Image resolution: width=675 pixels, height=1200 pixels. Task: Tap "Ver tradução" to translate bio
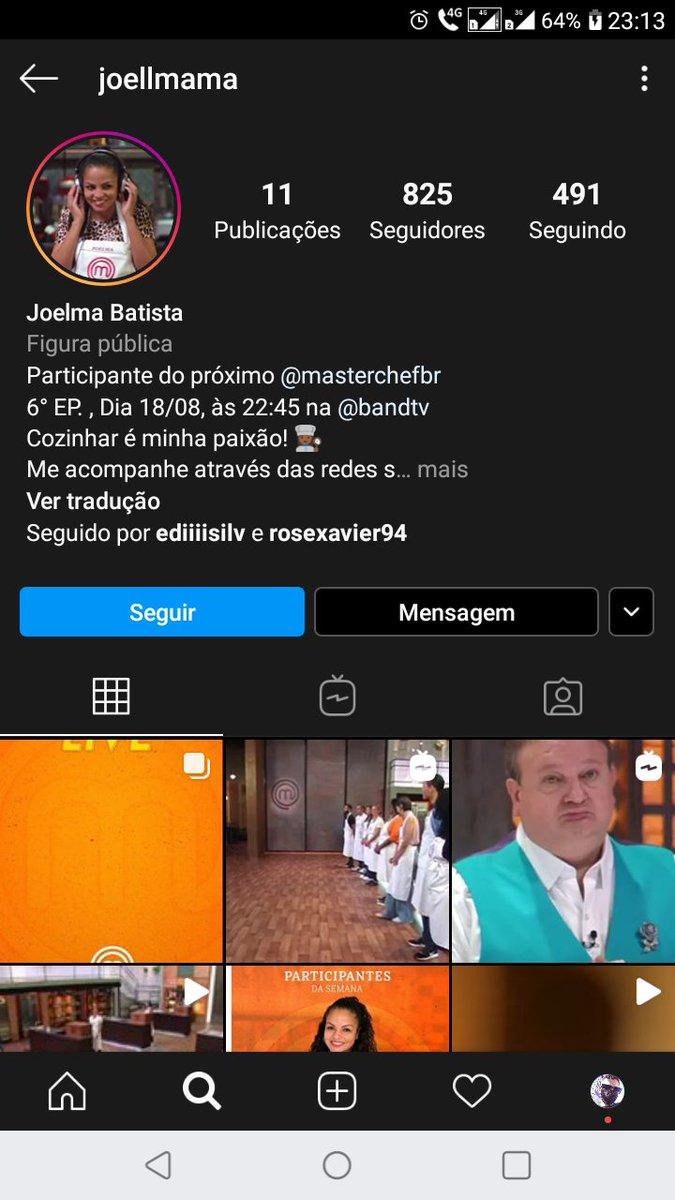93,501
